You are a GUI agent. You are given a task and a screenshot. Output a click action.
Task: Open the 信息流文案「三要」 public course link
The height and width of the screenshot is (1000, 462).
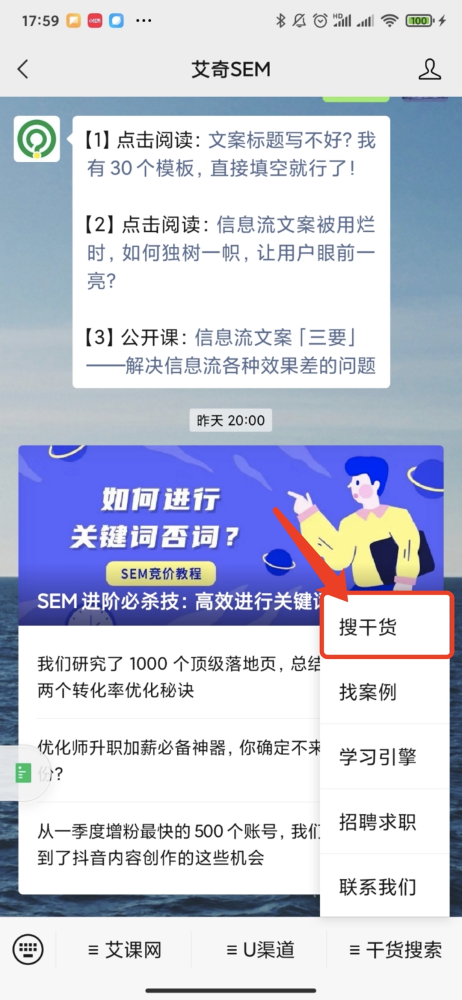(x=231, y=351)
